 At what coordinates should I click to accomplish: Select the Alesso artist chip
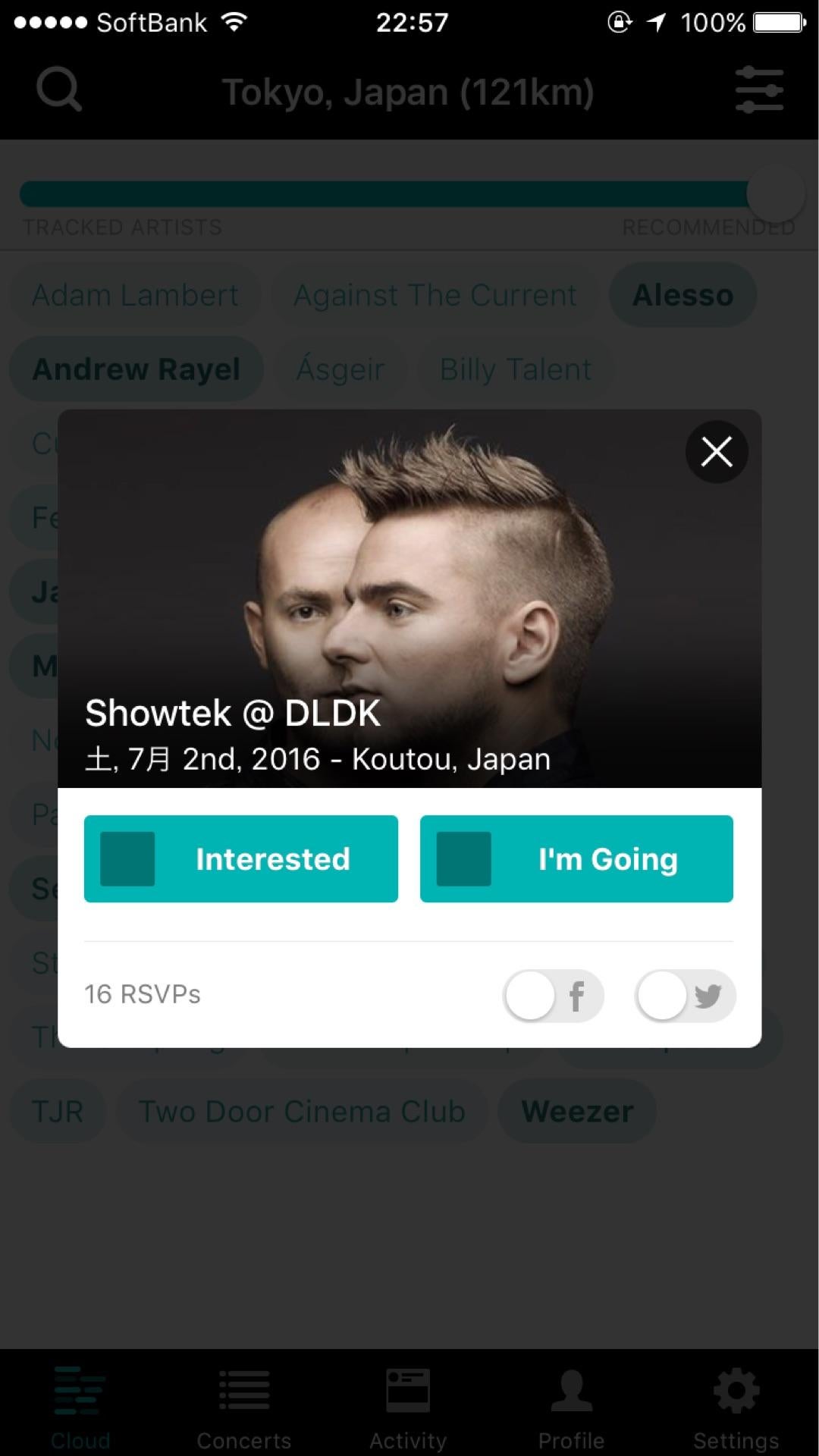(x=682, y=295)
